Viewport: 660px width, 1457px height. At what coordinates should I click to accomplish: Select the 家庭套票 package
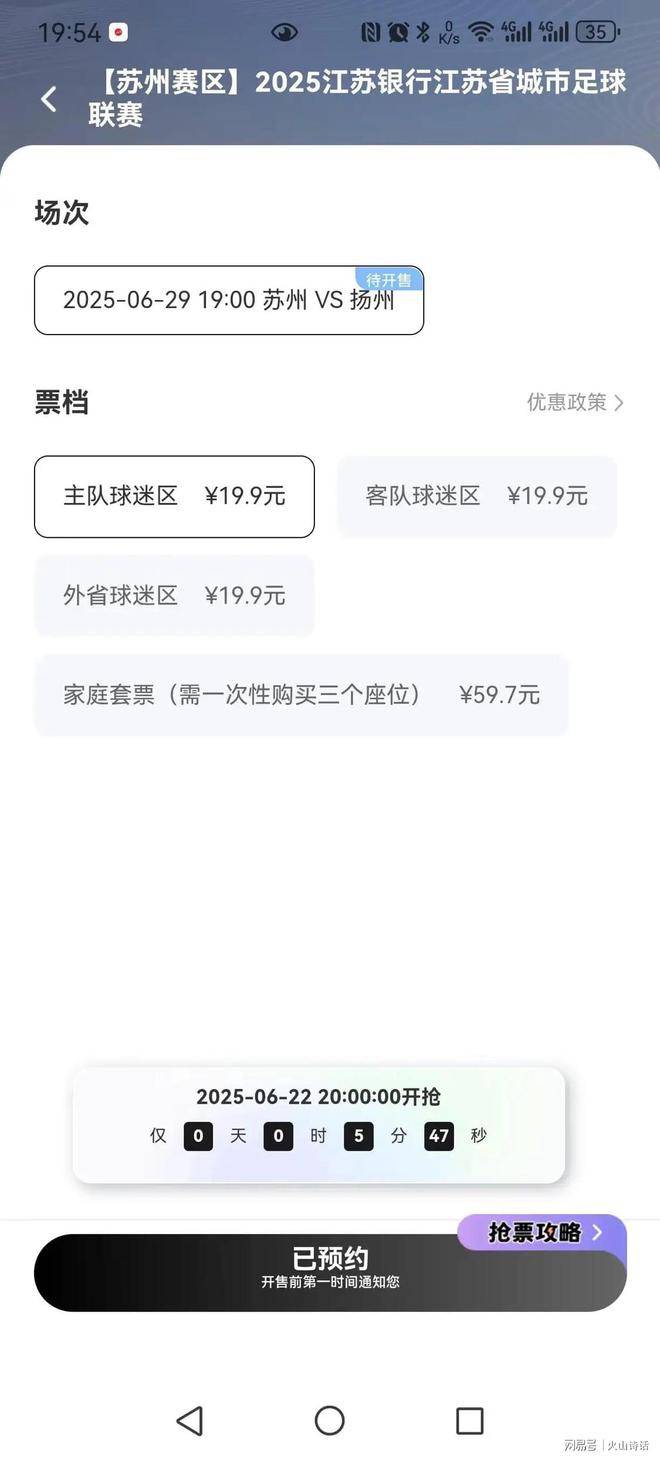coord(301,695)
